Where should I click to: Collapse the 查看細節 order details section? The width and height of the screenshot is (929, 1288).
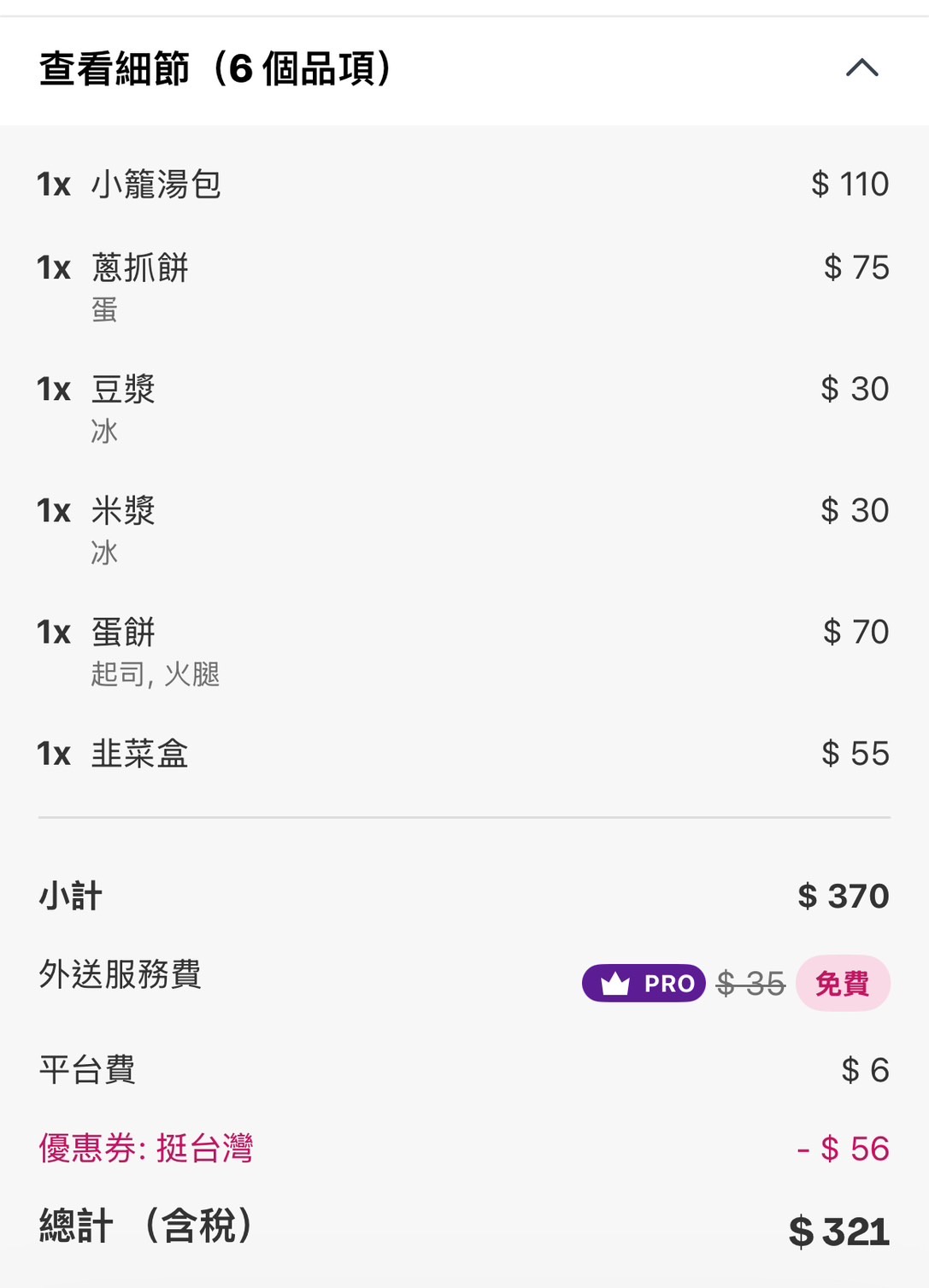(861, 68)
